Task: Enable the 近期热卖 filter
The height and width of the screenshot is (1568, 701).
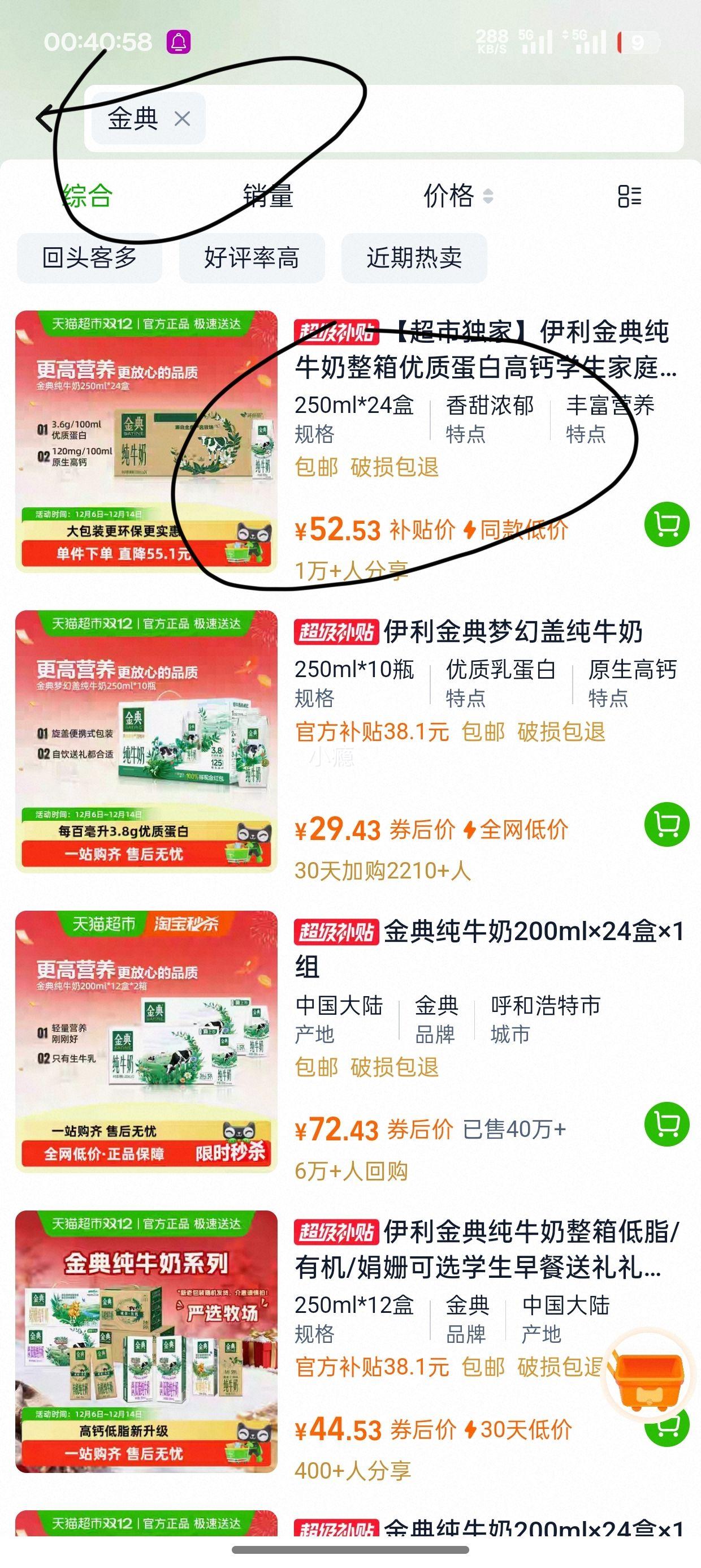Action: pyautogui.click(x=417, y=258)
